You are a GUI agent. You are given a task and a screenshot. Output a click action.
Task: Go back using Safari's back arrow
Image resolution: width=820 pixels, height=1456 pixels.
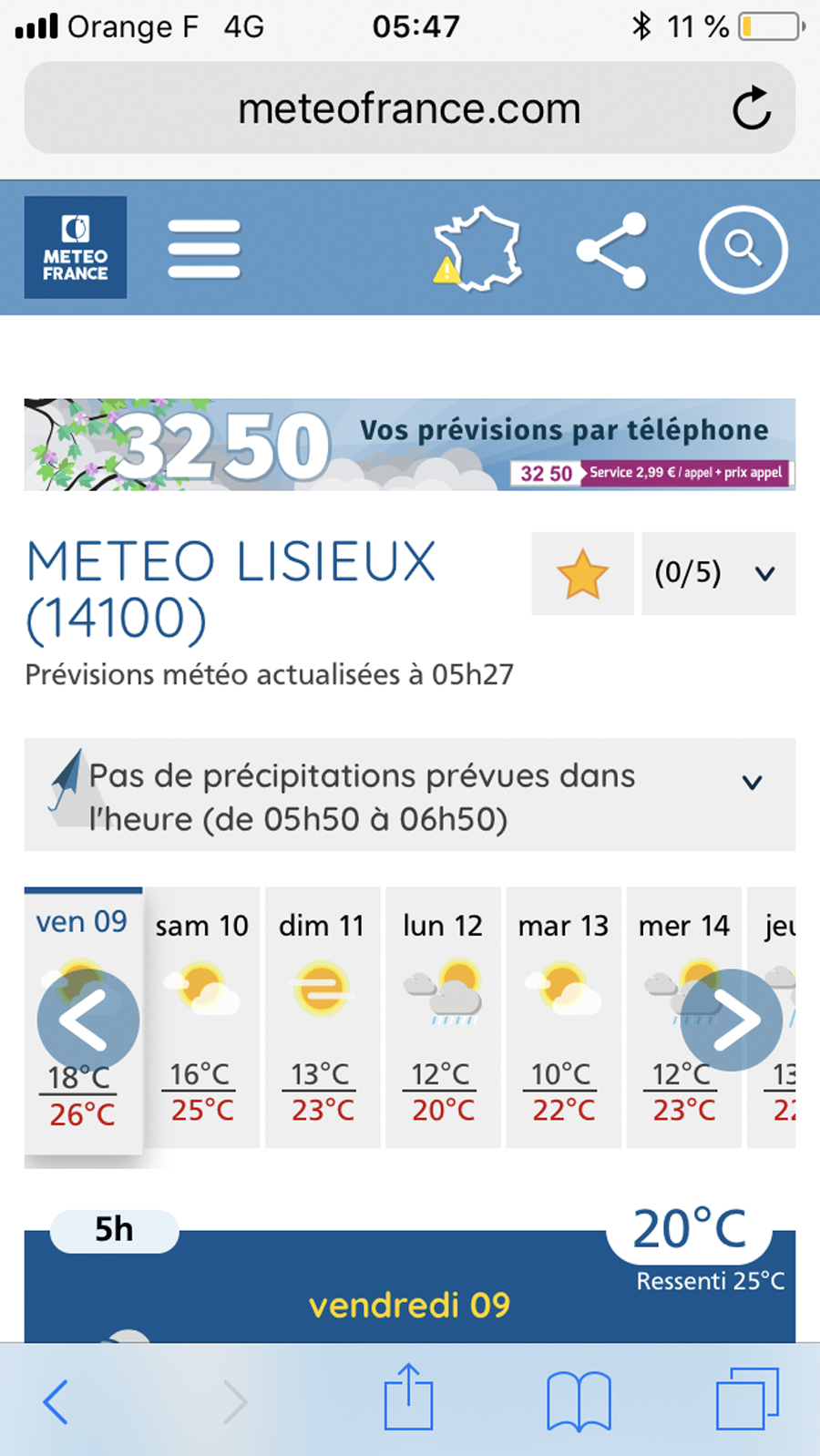(x=56, y=1400)
